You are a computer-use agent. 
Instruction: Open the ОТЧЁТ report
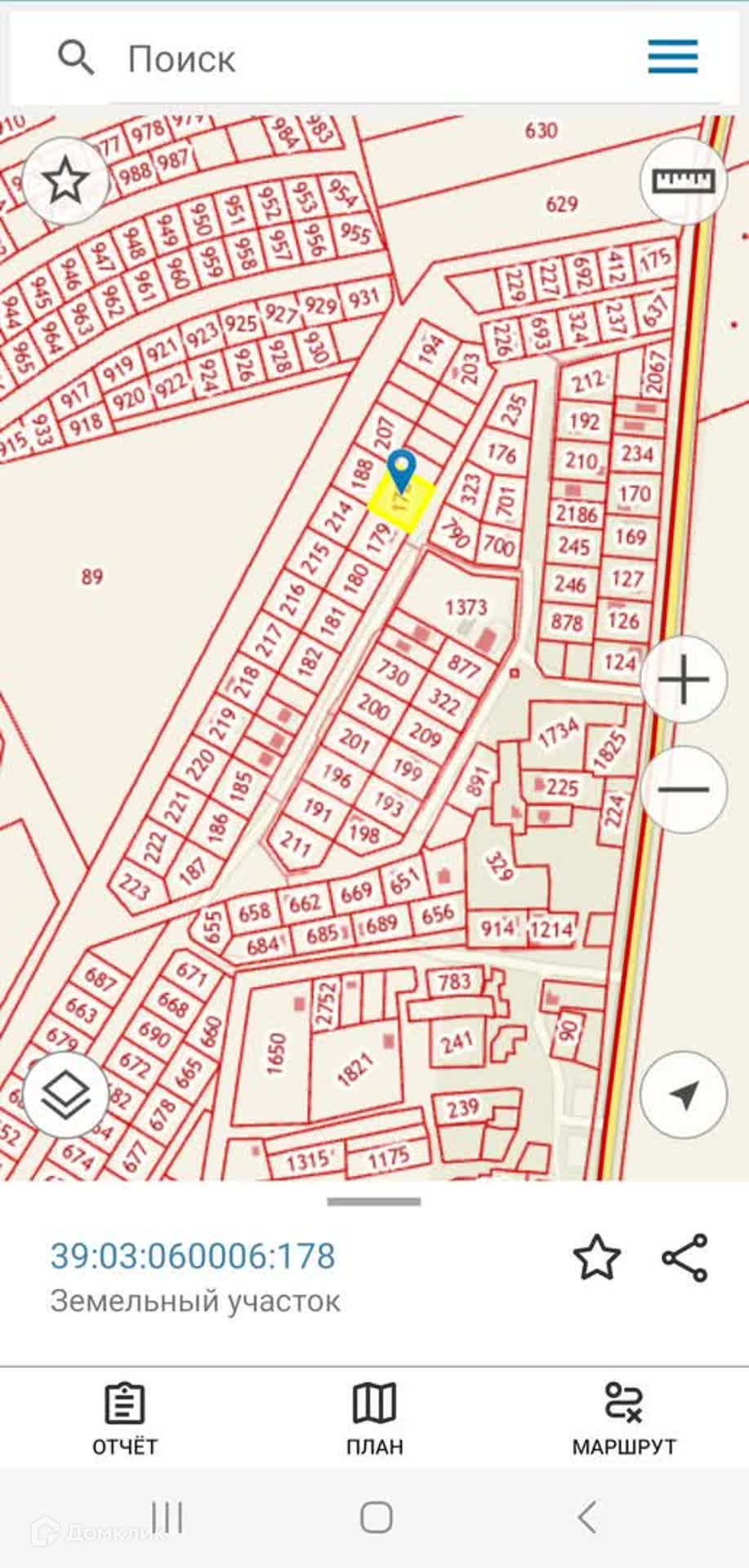pyautogui.click(x=125, y=1419)
